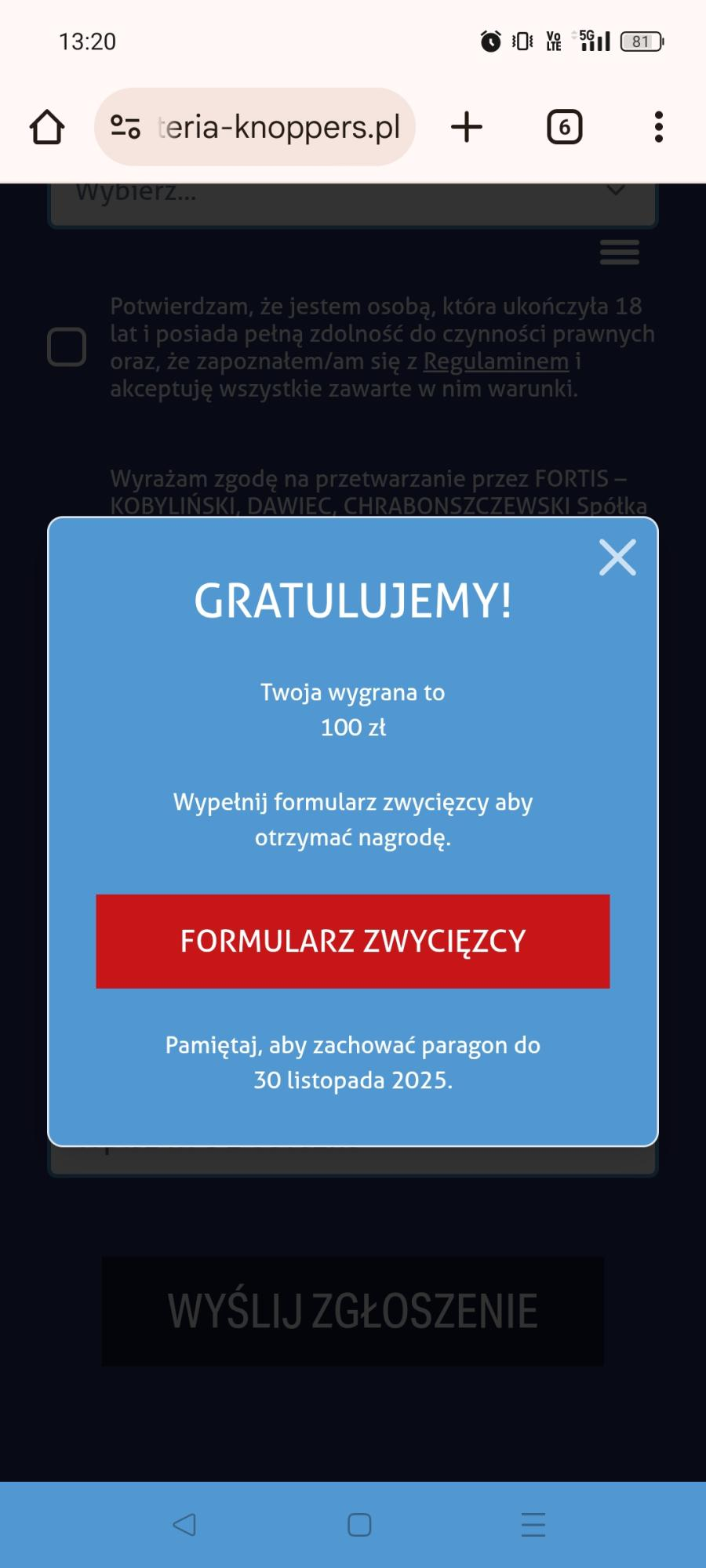Image resolution: width=706 pixels, height=1568 pixels.
Task: Go back using system navigation bar
Action: (184, 1525)
